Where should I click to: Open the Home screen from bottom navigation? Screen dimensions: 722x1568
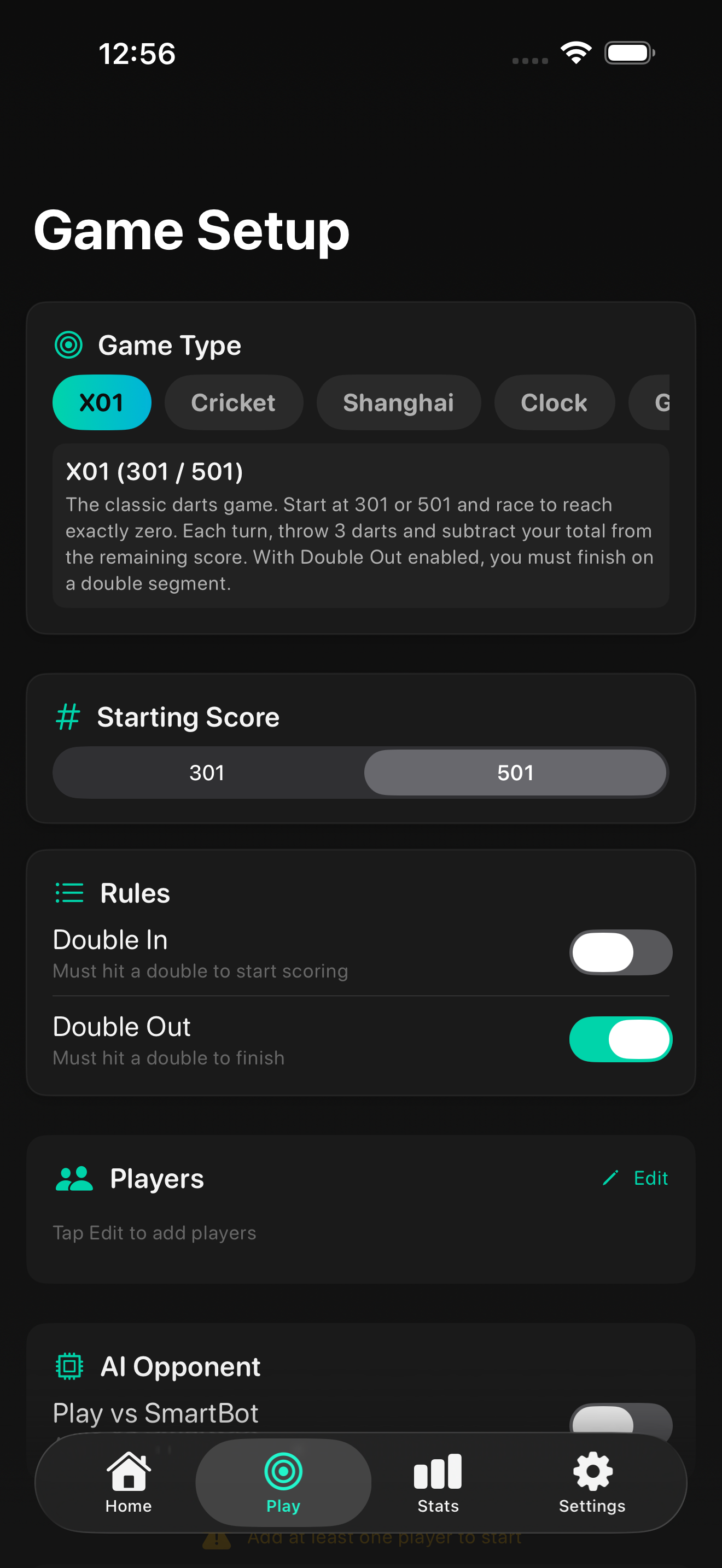(127, 1483)
